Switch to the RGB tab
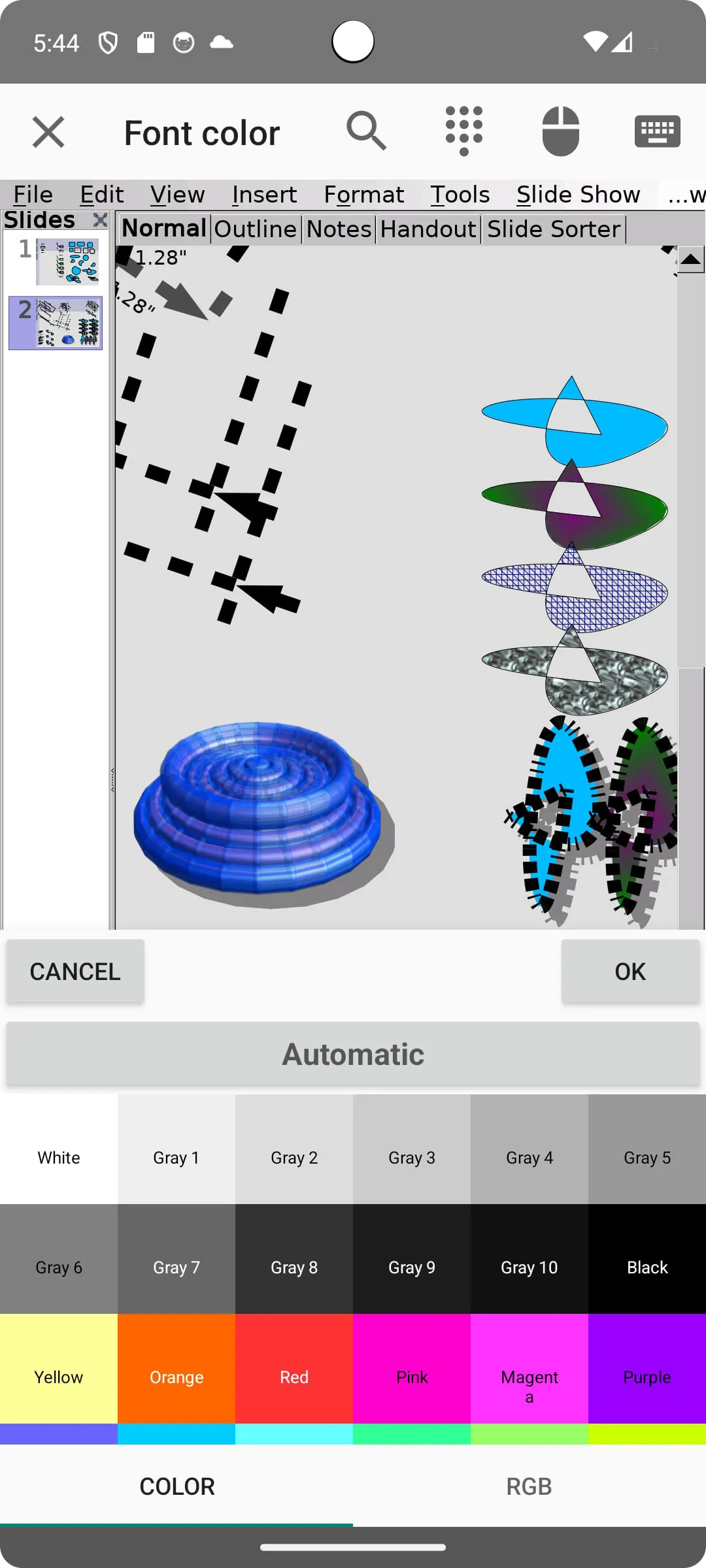 [x=529, y=1486]
